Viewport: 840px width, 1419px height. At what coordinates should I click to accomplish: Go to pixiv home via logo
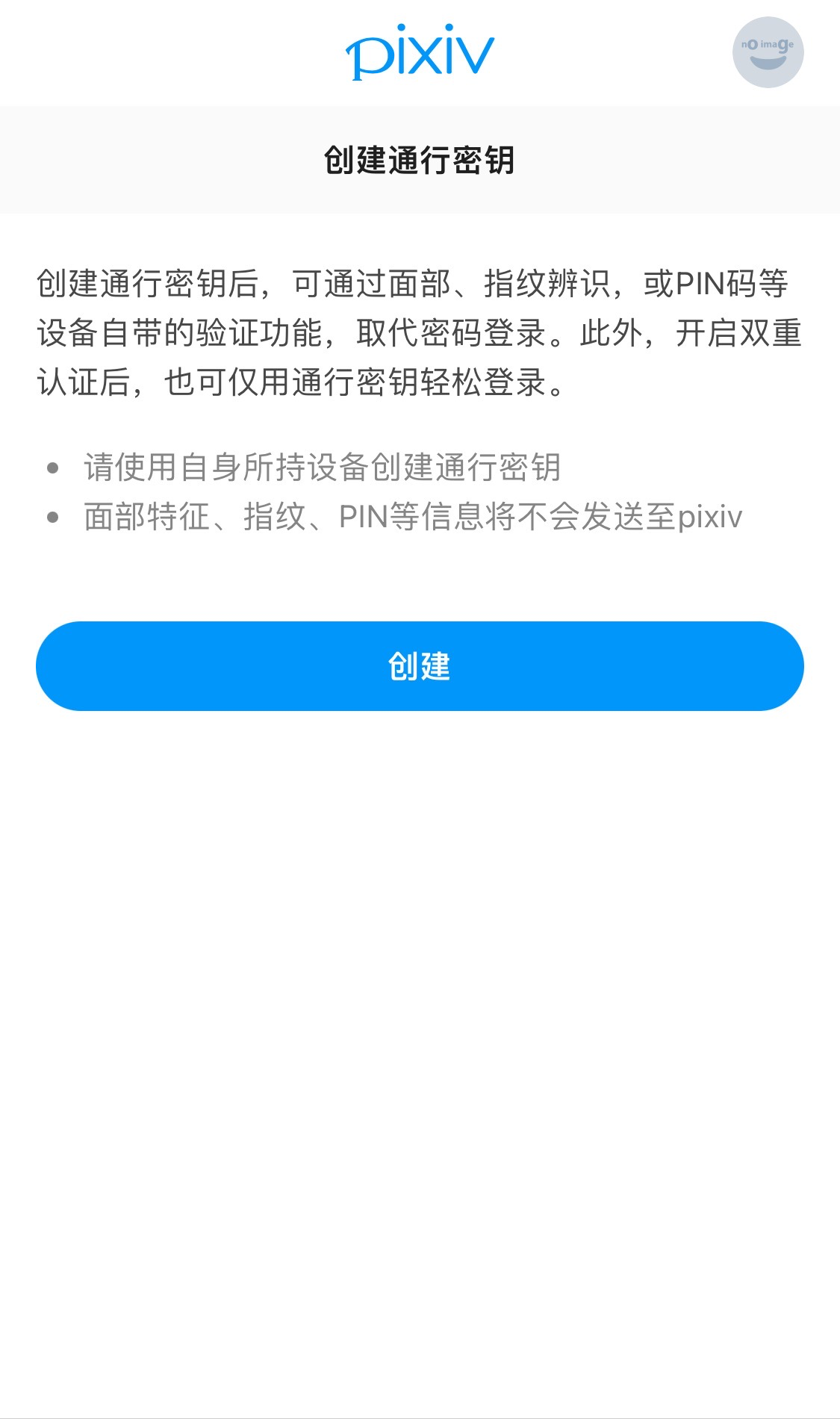click(420, 52)
